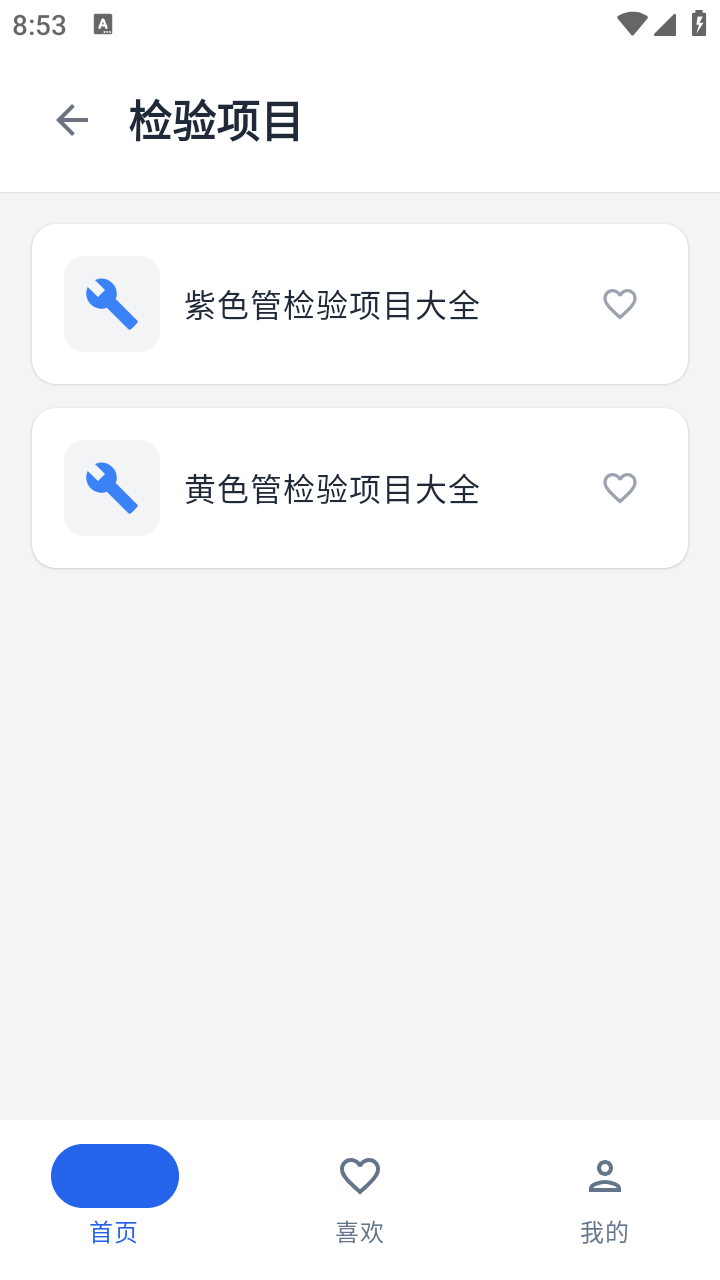Tap the clock showing 8:53

click(39, 25)
